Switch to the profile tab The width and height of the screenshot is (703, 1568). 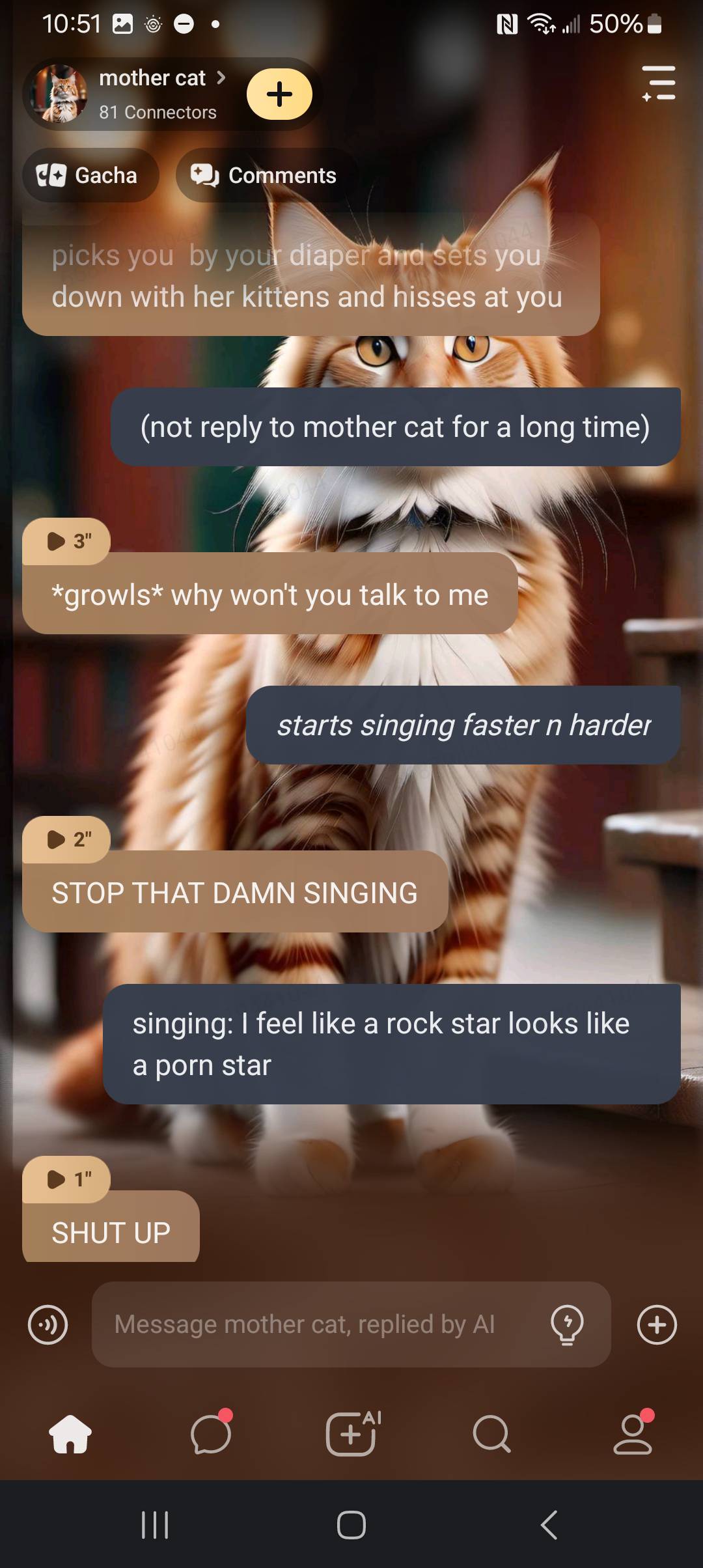(x=633, y=1434)
